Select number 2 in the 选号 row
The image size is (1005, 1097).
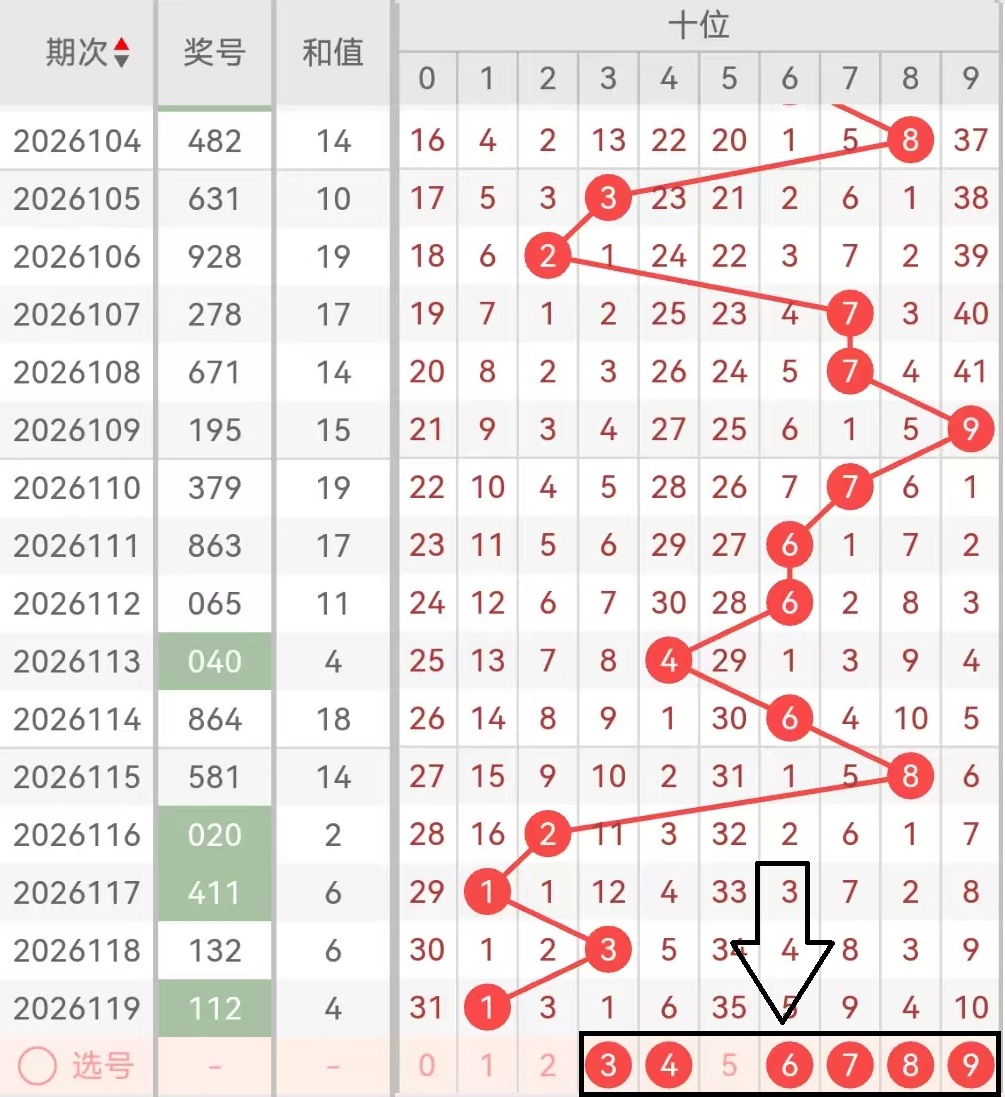click(547, 1065)
